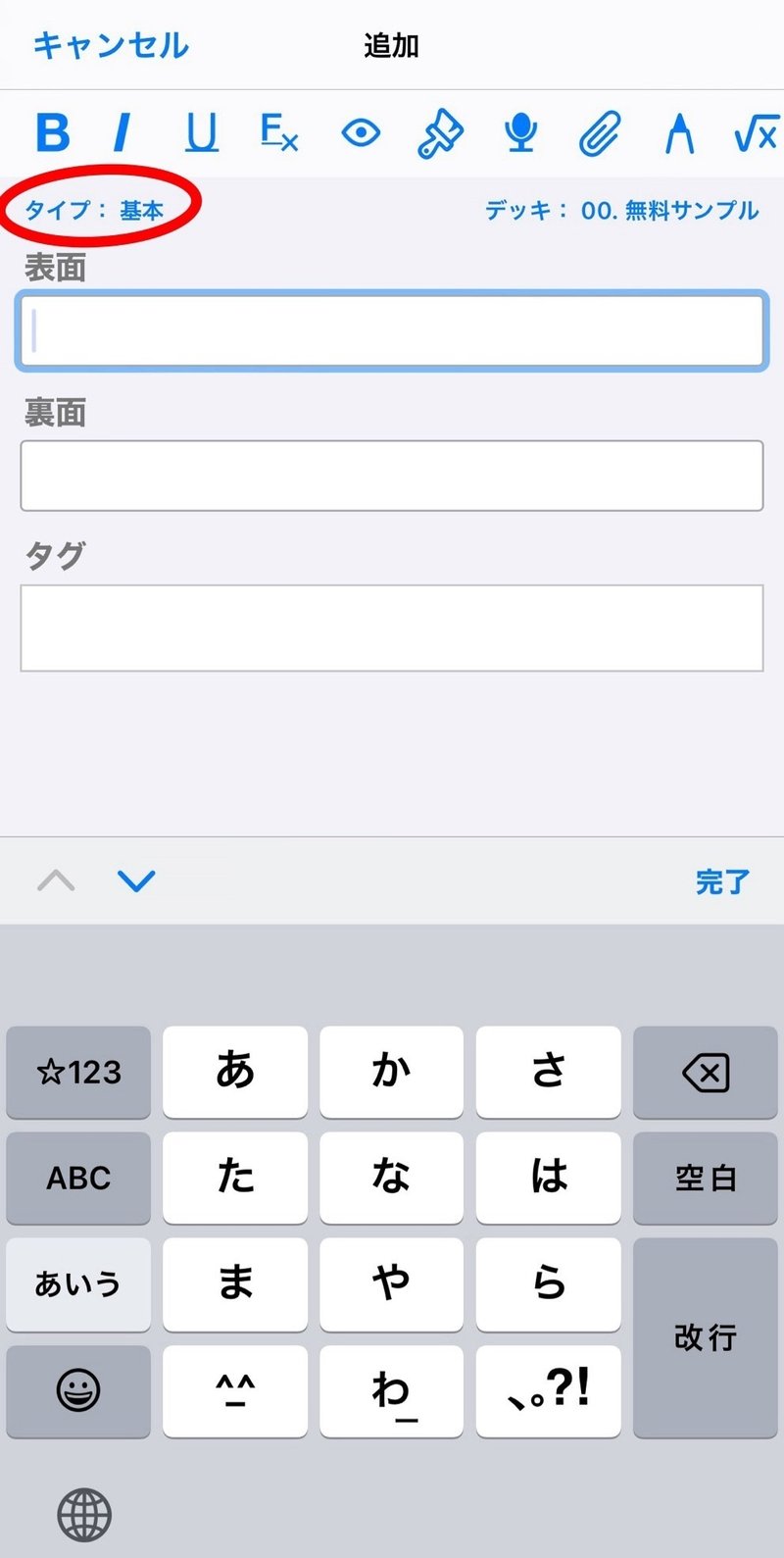Focus the 裏面 text field

[x=392, y=476]
